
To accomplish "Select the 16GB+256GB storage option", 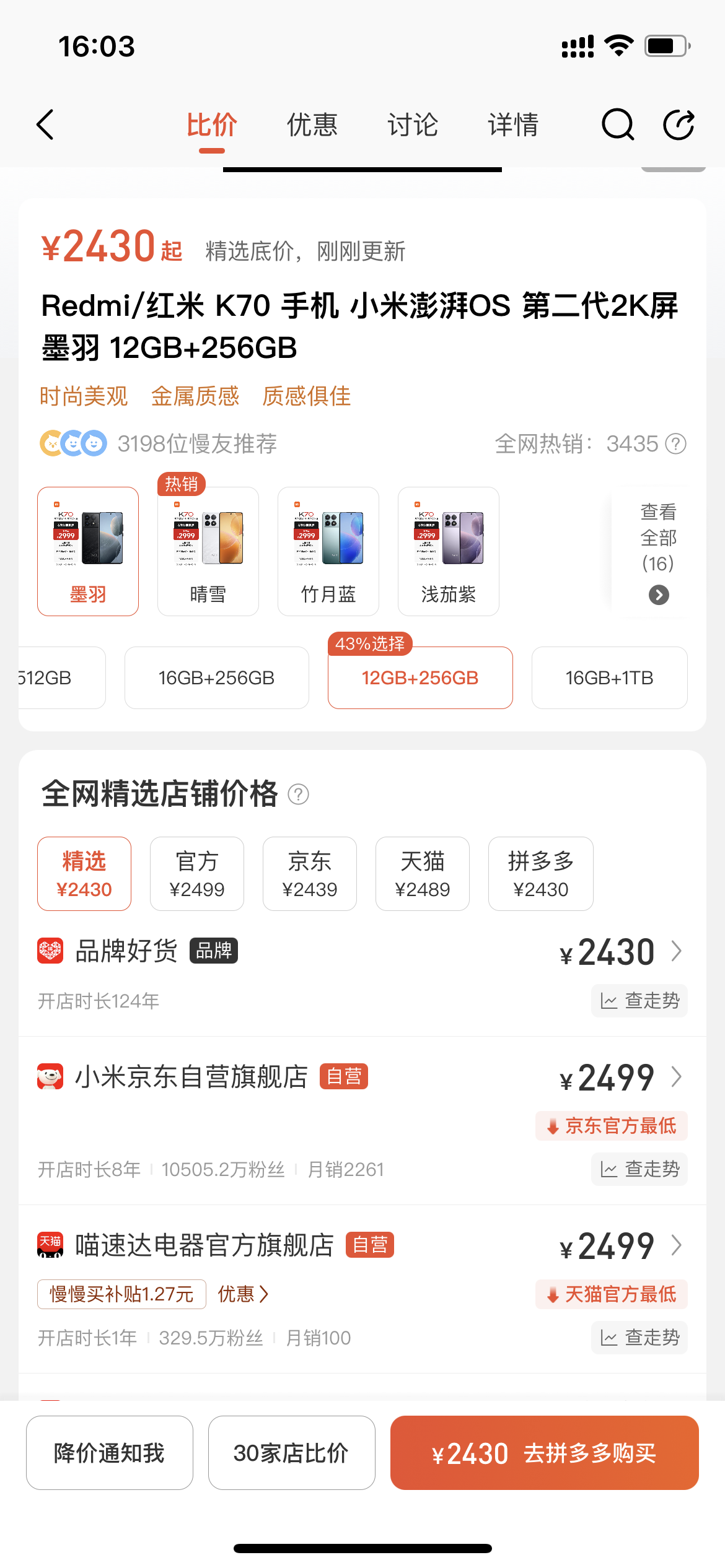I will click(x=216, y=677).
